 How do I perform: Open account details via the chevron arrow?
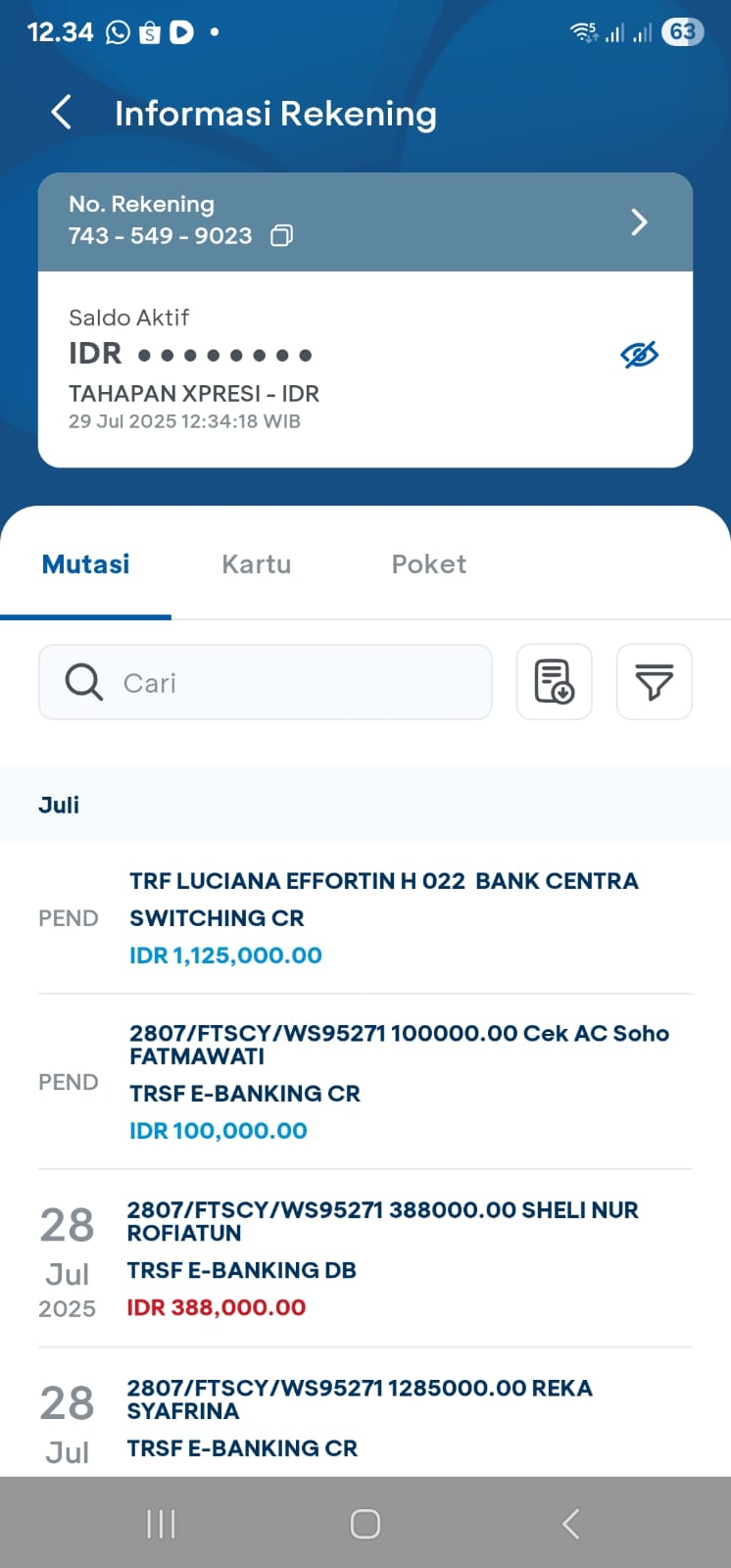pyautogui.click(x=639, y=222)
